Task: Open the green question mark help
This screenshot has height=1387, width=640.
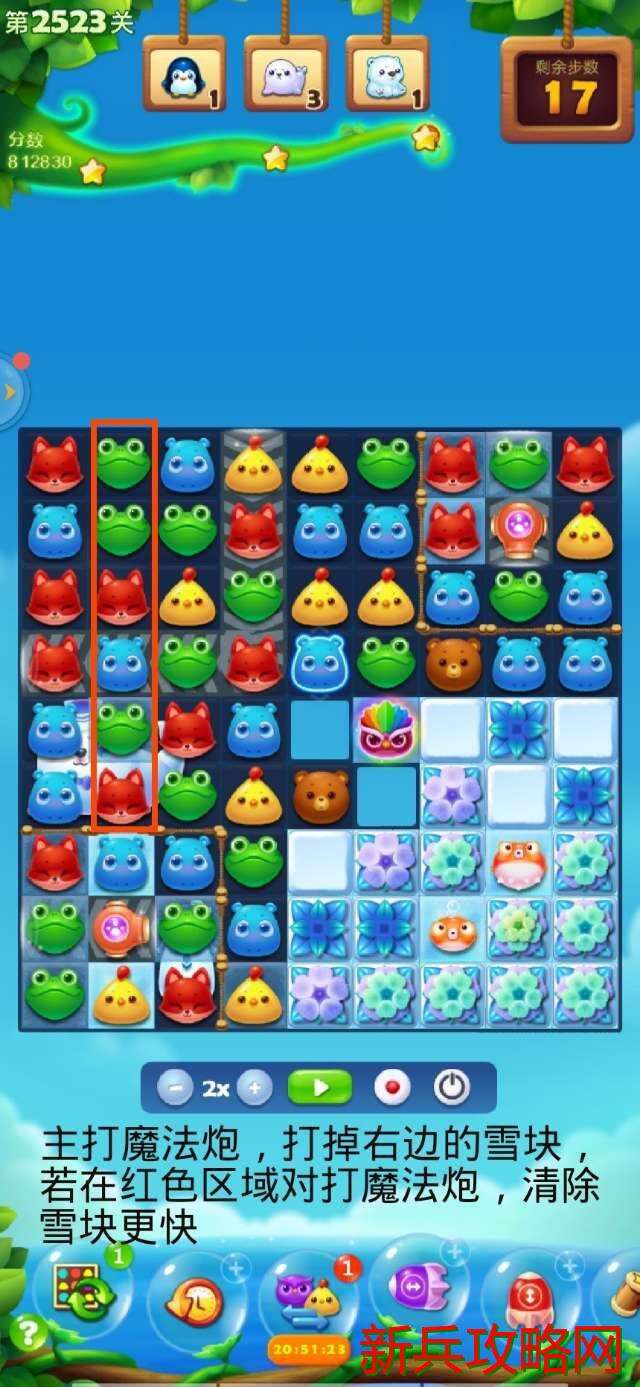Action: click(x=28, y=1332)
